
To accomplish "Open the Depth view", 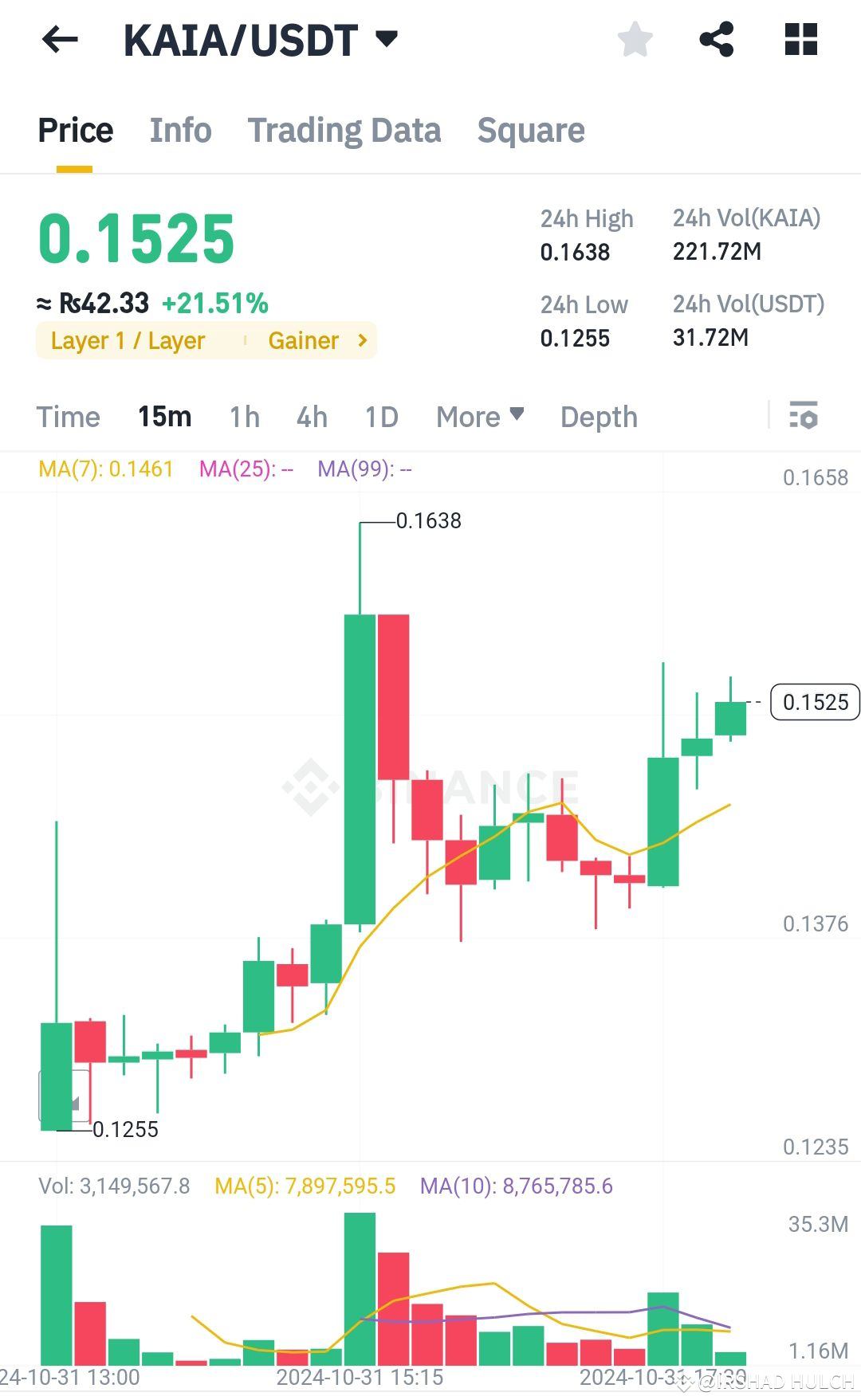I will coord(598,416).
